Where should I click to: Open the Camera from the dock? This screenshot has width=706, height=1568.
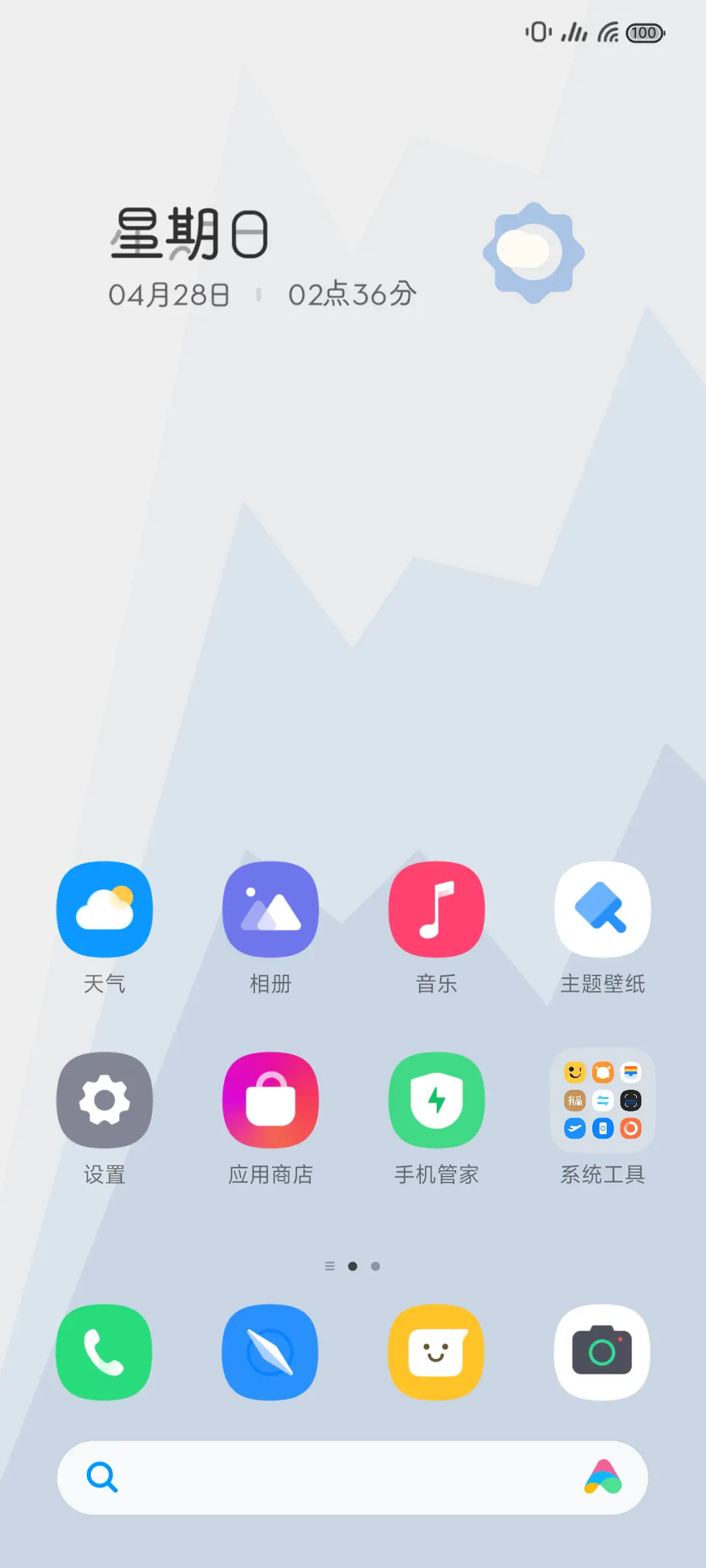click(x=602, y=1352)
